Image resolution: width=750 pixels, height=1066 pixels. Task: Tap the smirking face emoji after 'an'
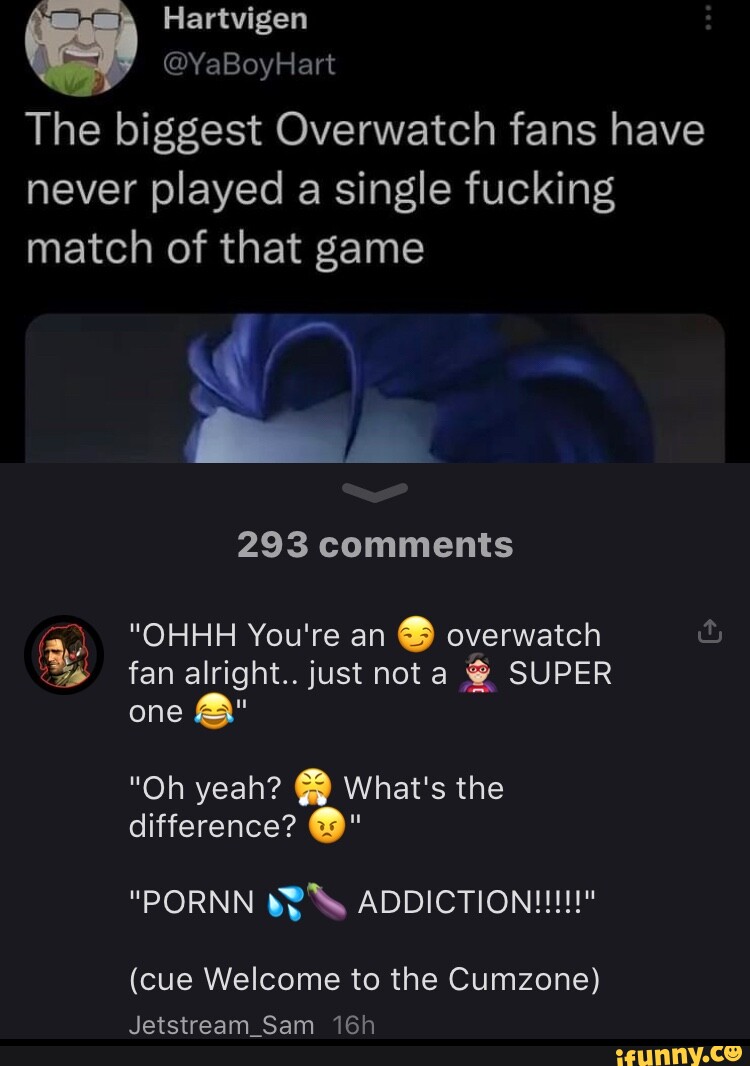click(x=415, y=636)
